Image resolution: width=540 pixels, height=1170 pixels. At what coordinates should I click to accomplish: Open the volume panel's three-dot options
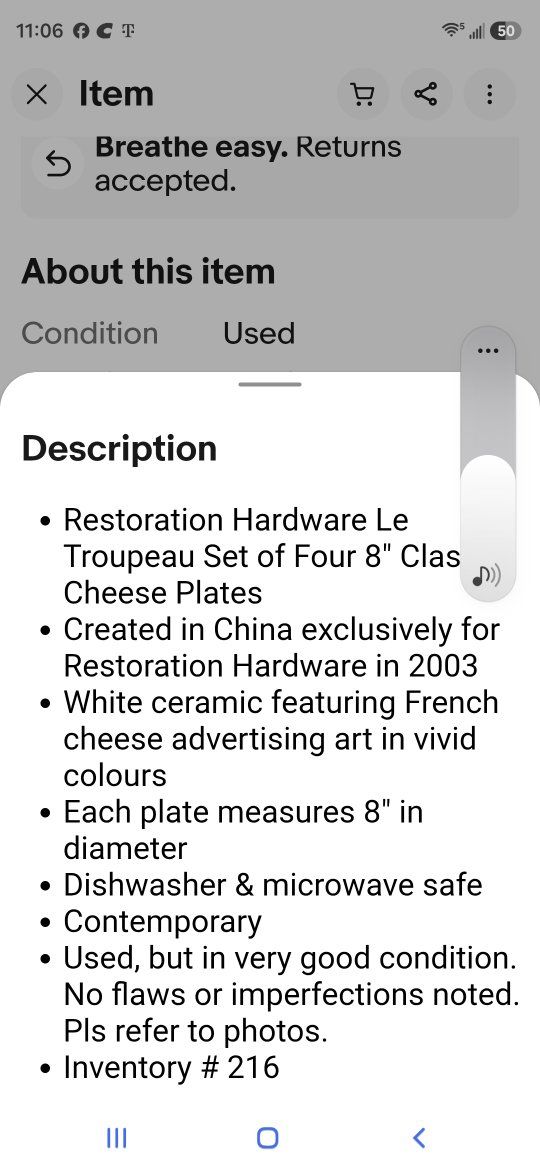pyautogui.click(x=488, y=351)
